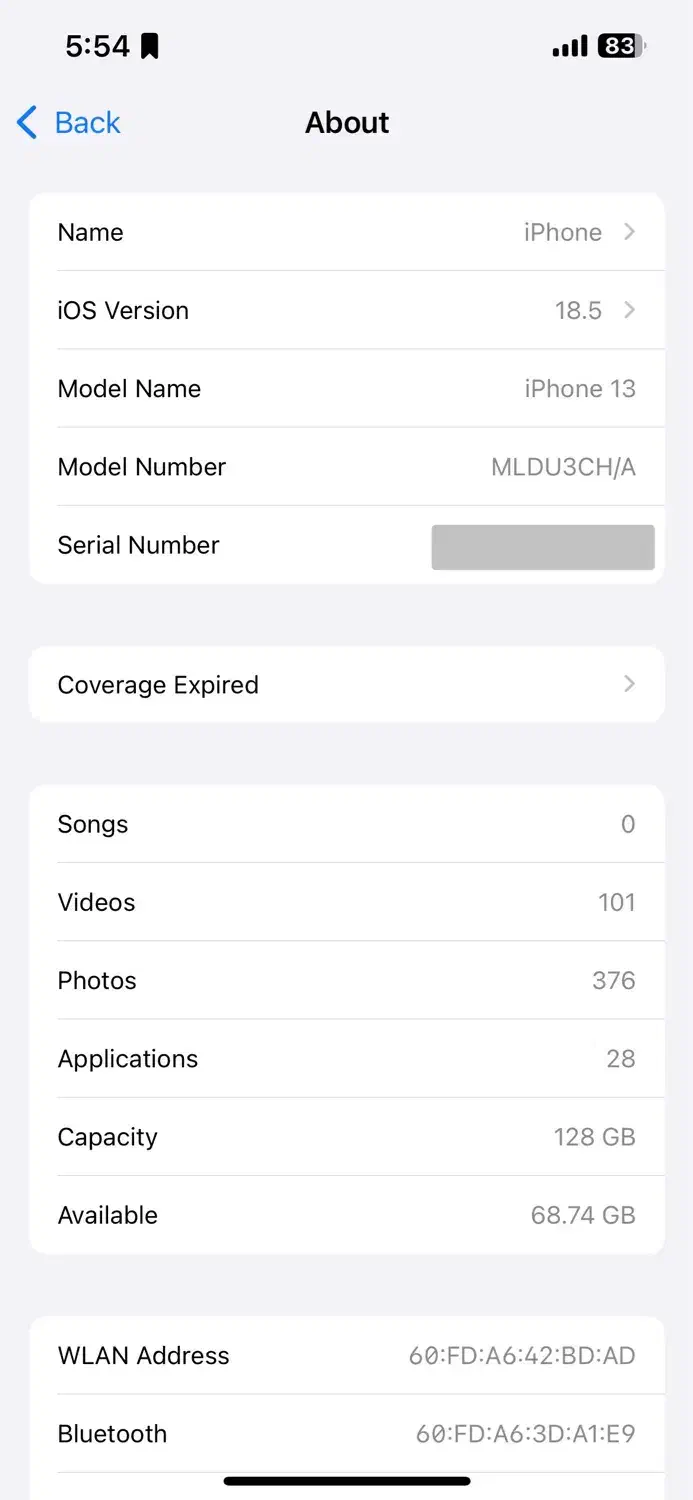This screenshot has width=693, height=1500.
Task: View iOS Version 18.5 details
Action: pyautogui.click(x=346, y=310)
